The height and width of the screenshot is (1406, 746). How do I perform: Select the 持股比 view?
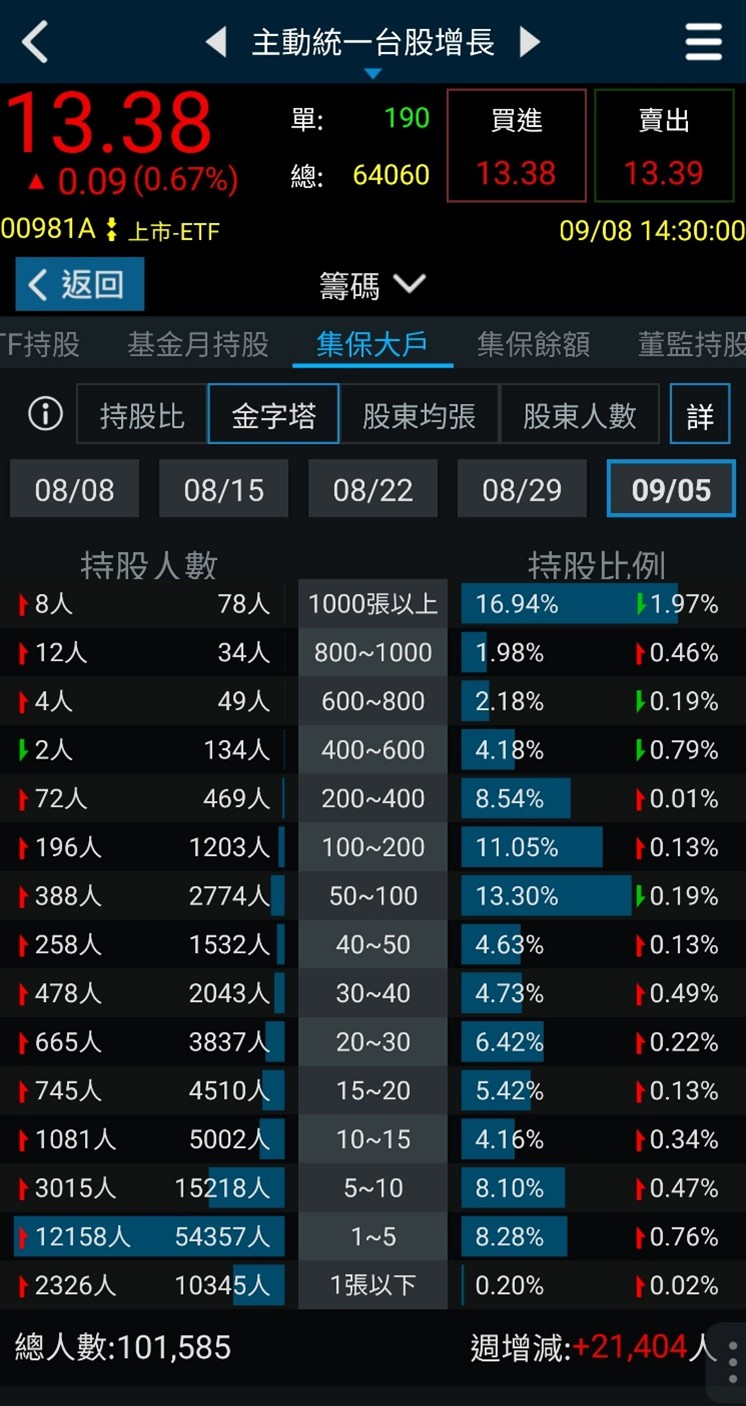pos(142,414)
